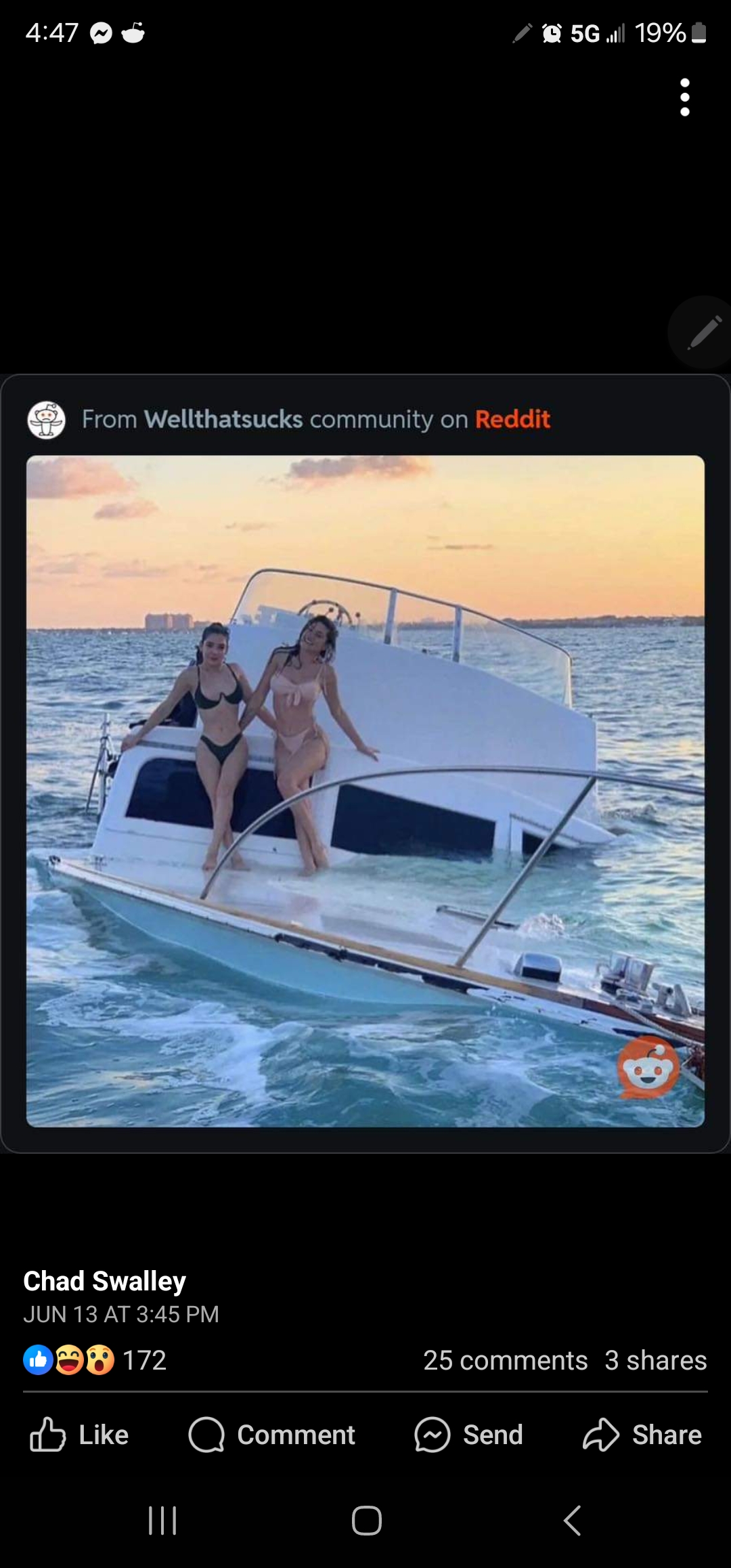The width and height of the screenshot is (731, 1568).
Task: Open the reactions list showing 172
Action: tap(95, 1360)
